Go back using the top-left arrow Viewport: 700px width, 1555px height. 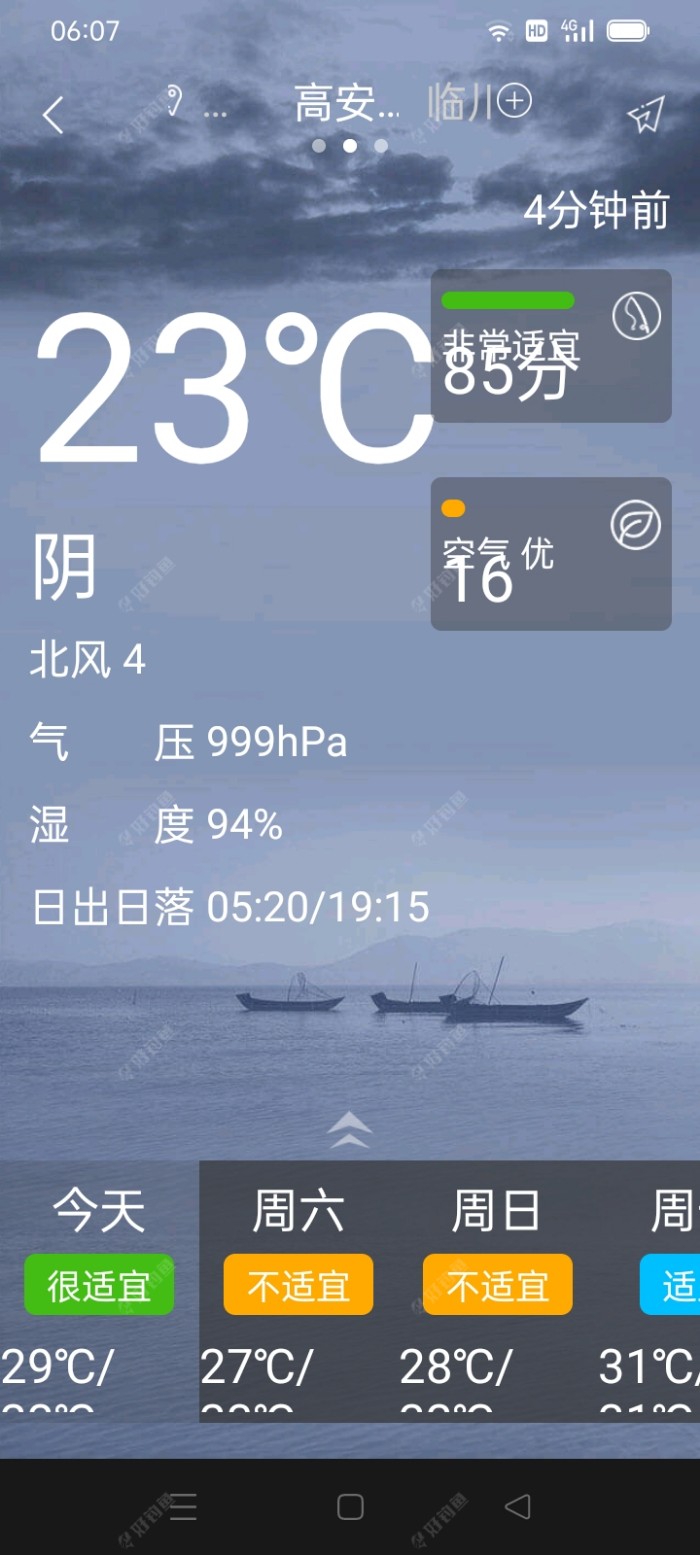click(x=52, y=116)
